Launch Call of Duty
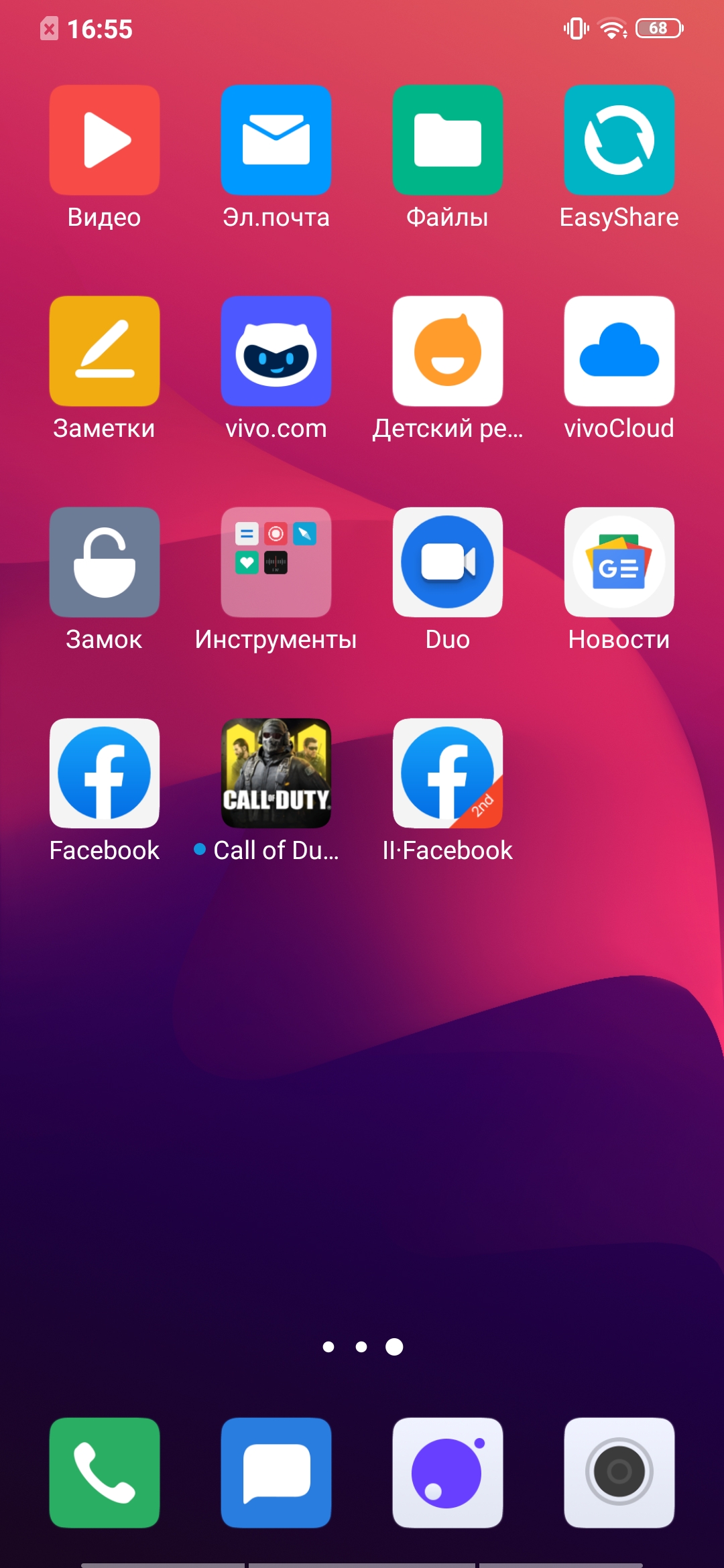This screenshot has height=1568, width=724. [x=276, y=773]
